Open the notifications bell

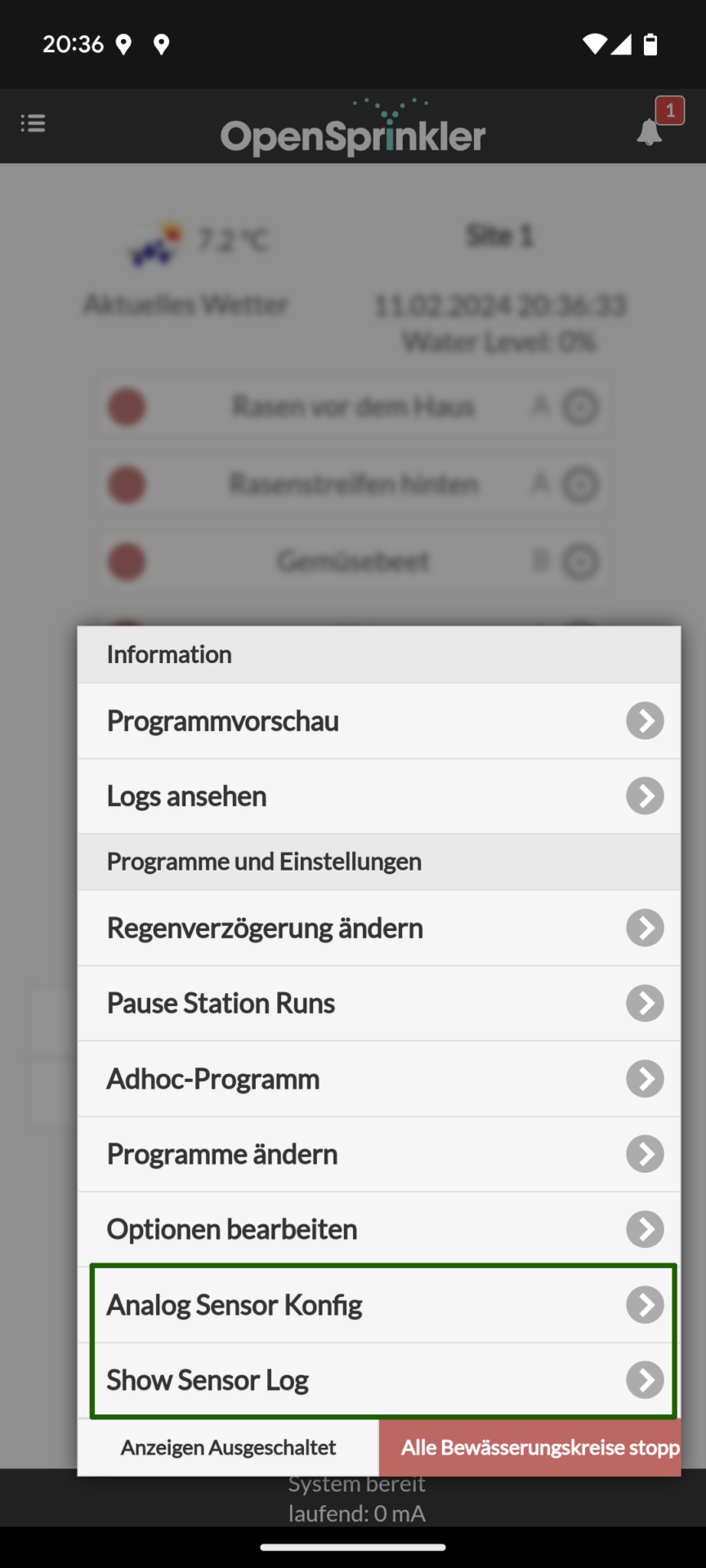650,131
